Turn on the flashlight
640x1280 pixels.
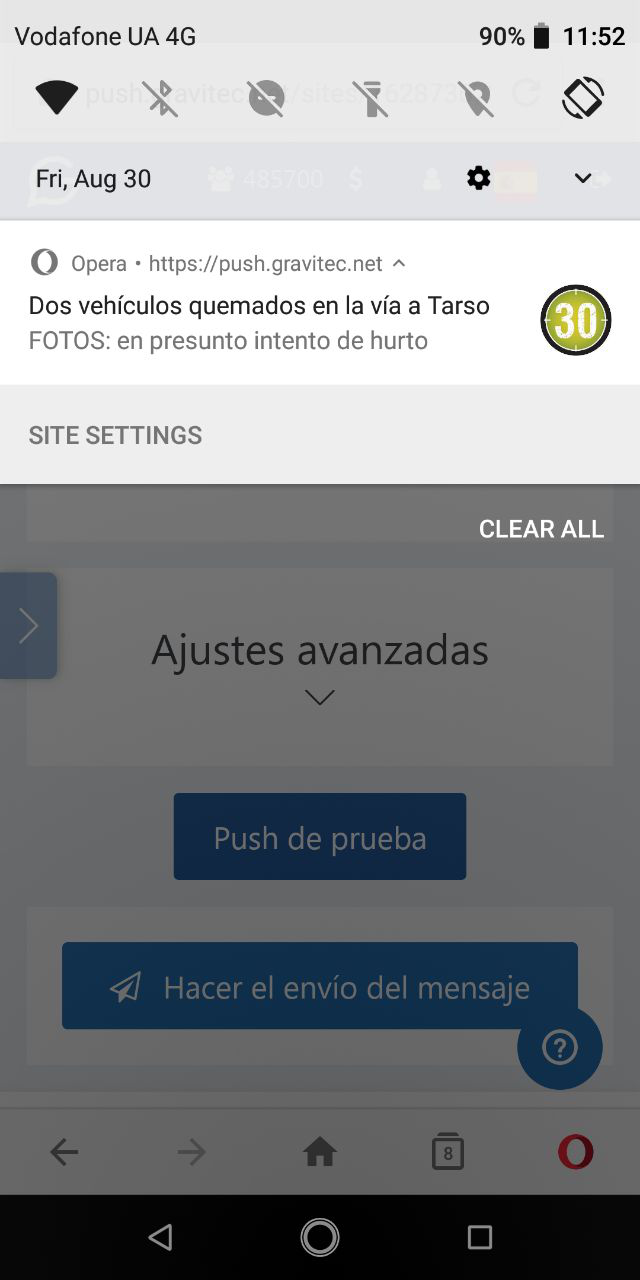pyautogui.click(x=372, y=98)
